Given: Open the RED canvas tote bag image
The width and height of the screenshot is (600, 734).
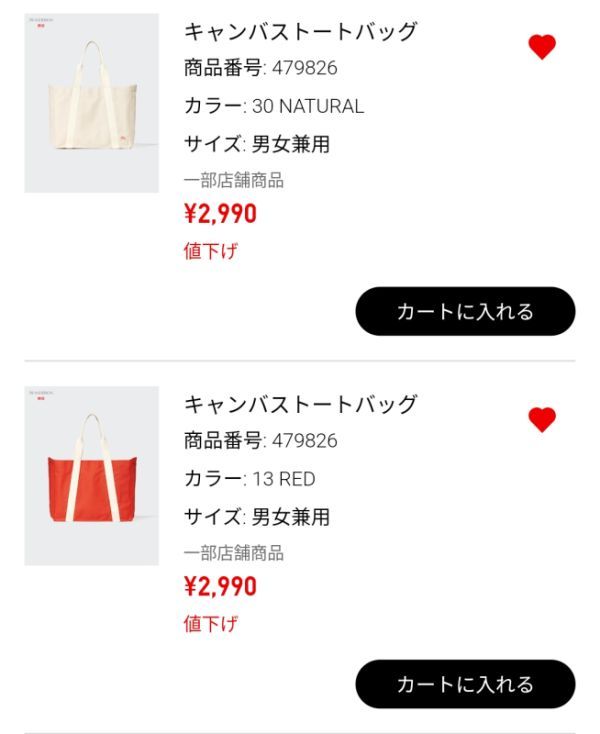Looking at the screenshot, I should coord(91,476).
